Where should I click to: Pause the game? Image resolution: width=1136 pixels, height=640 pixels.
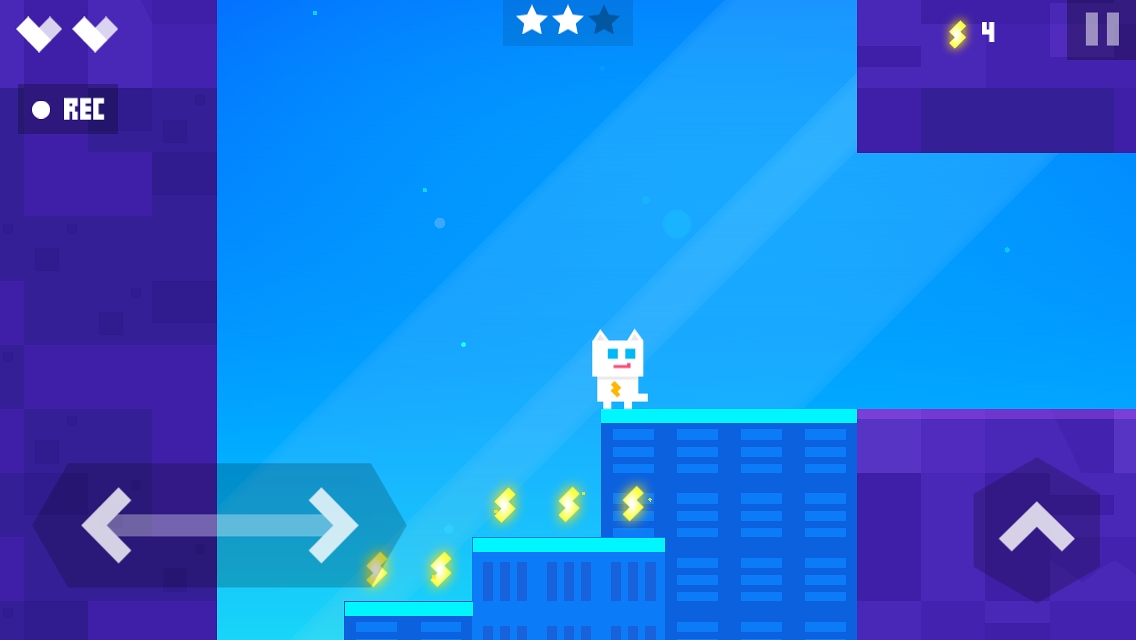click(1101, 29)
